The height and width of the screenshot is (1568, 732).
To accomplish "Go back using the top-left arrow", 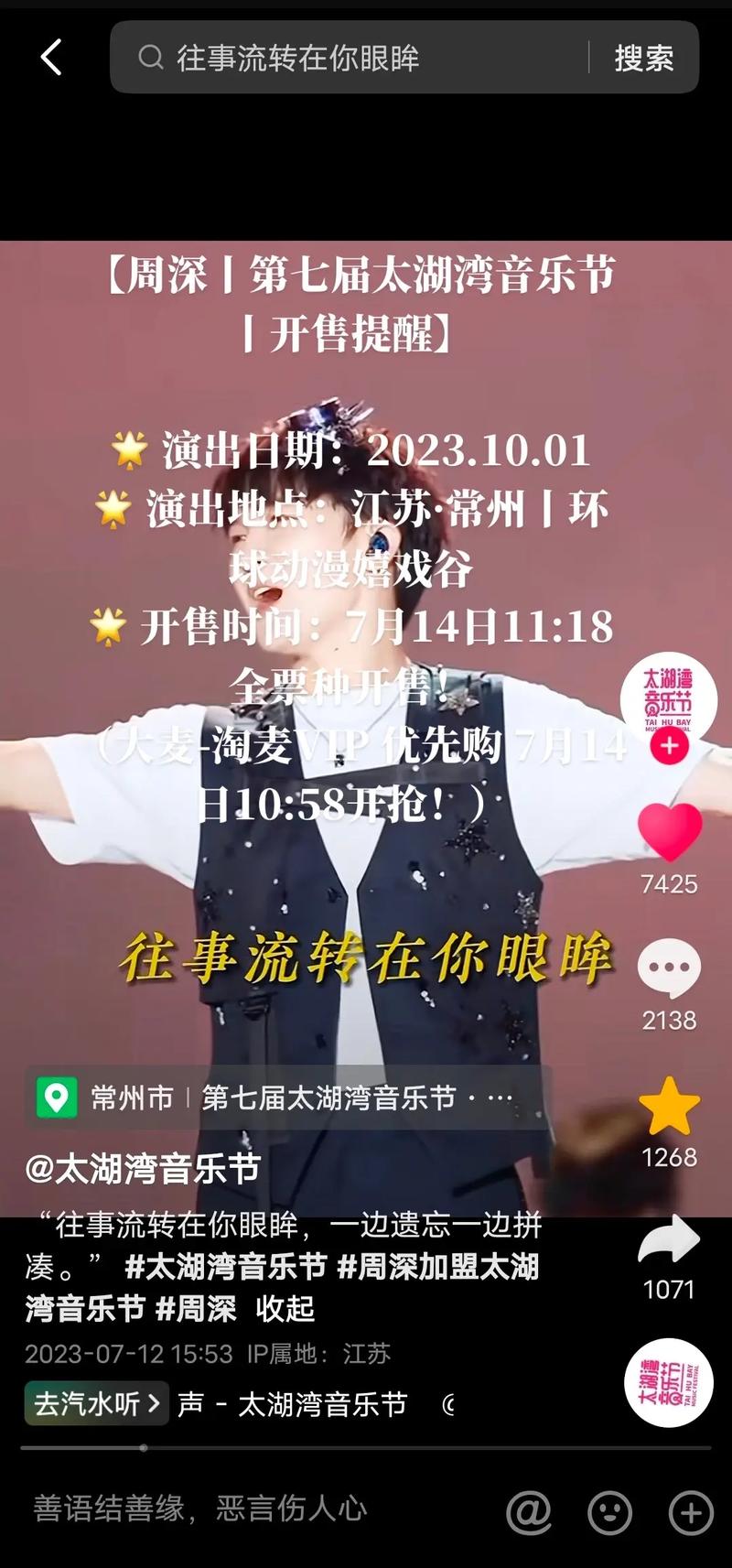I will (x=51, y=58).
